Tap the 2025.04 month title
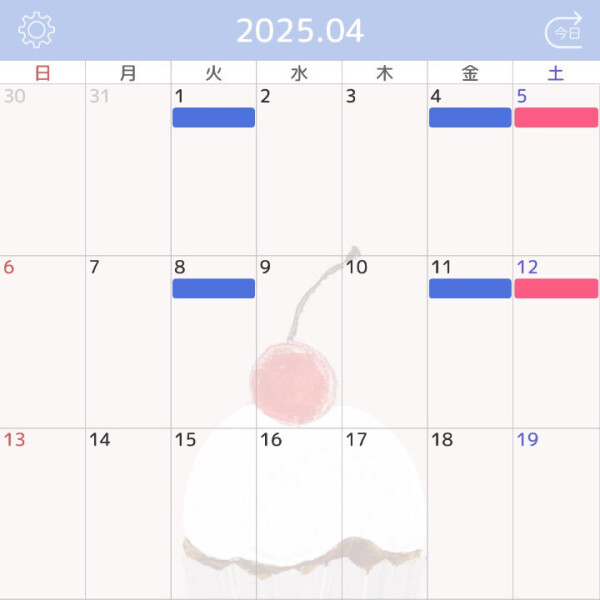The image size is (600, 600). click(x=300, y=31)
